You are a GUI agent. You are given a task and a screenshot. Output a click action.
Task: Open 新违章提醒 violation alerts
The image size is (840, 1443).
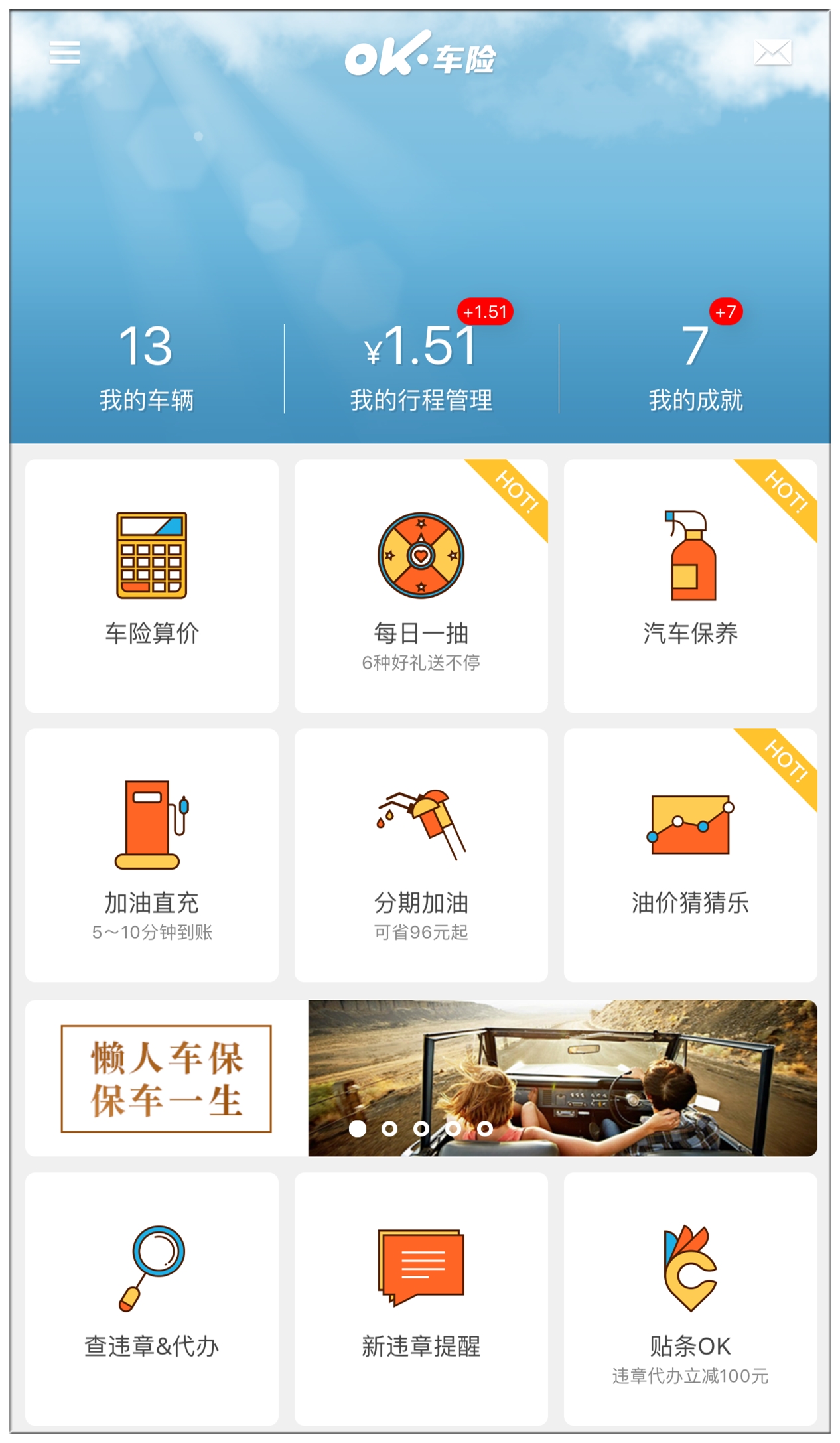421,1298
